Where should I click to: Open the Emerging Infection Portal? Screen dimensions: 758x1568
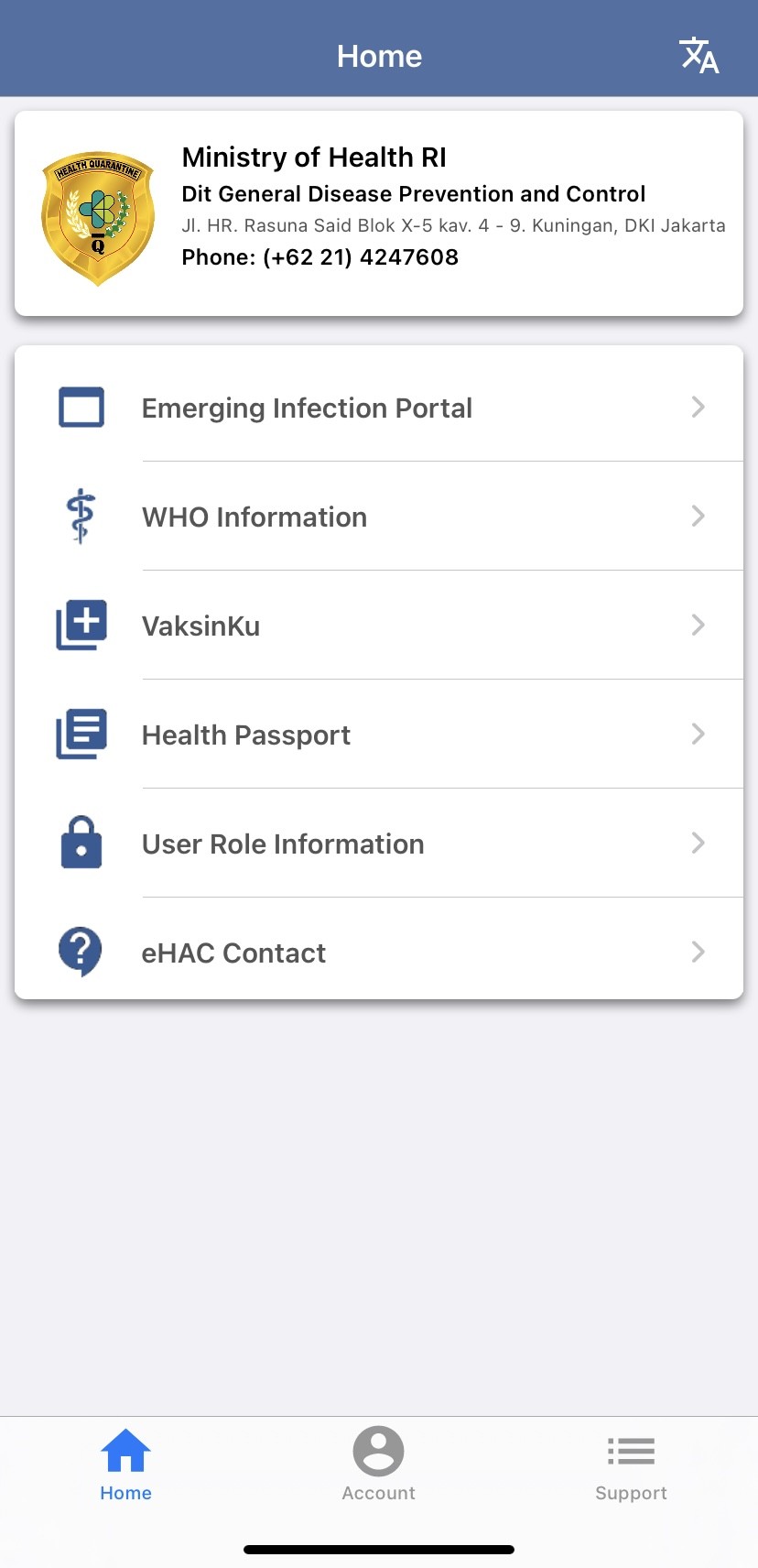(379, 408)
